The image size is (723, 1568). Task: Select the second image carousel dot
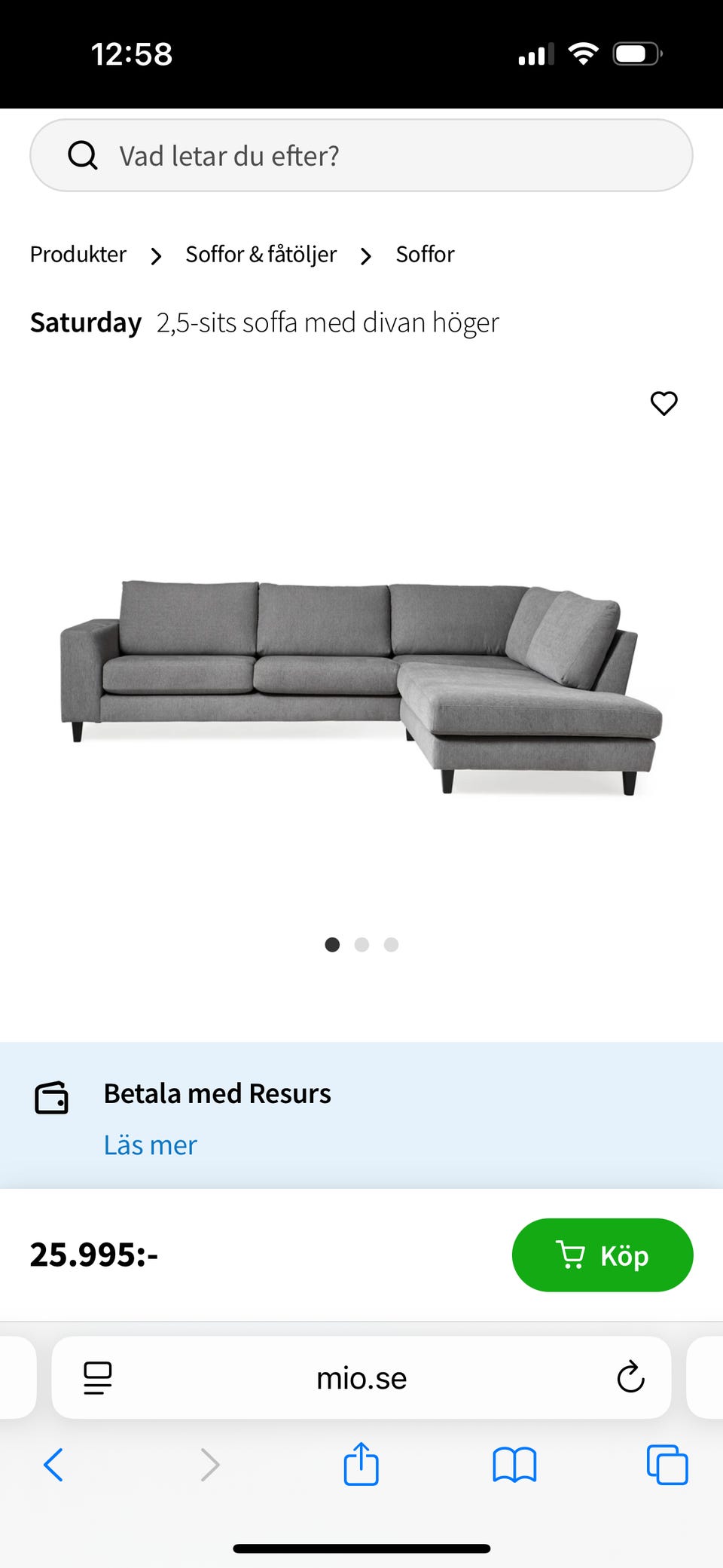361,944
